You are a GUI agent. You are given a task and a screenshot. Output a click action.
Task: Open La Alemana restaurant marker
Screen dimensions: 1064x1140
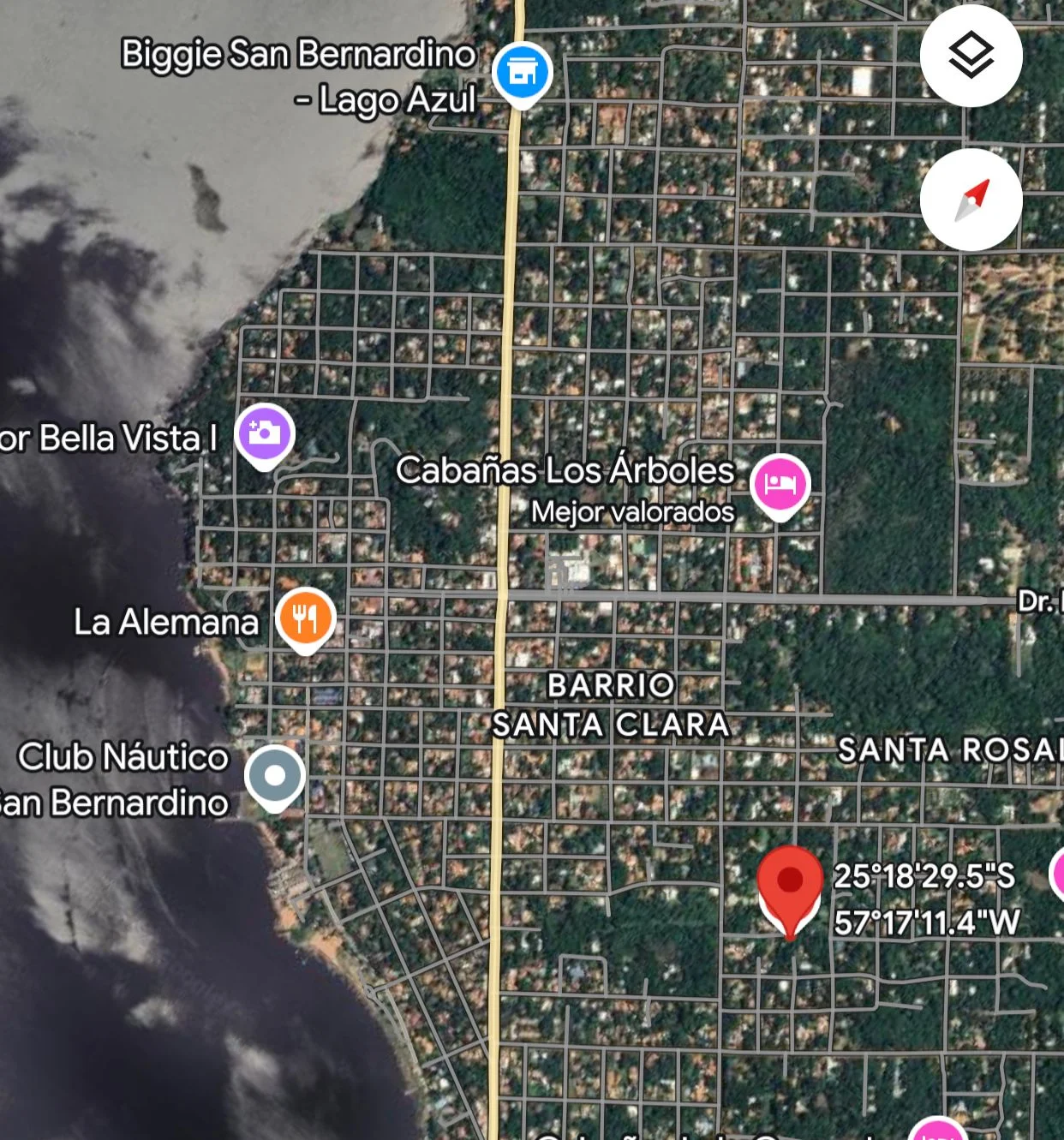pyautogui.click(x=305, y=618)
